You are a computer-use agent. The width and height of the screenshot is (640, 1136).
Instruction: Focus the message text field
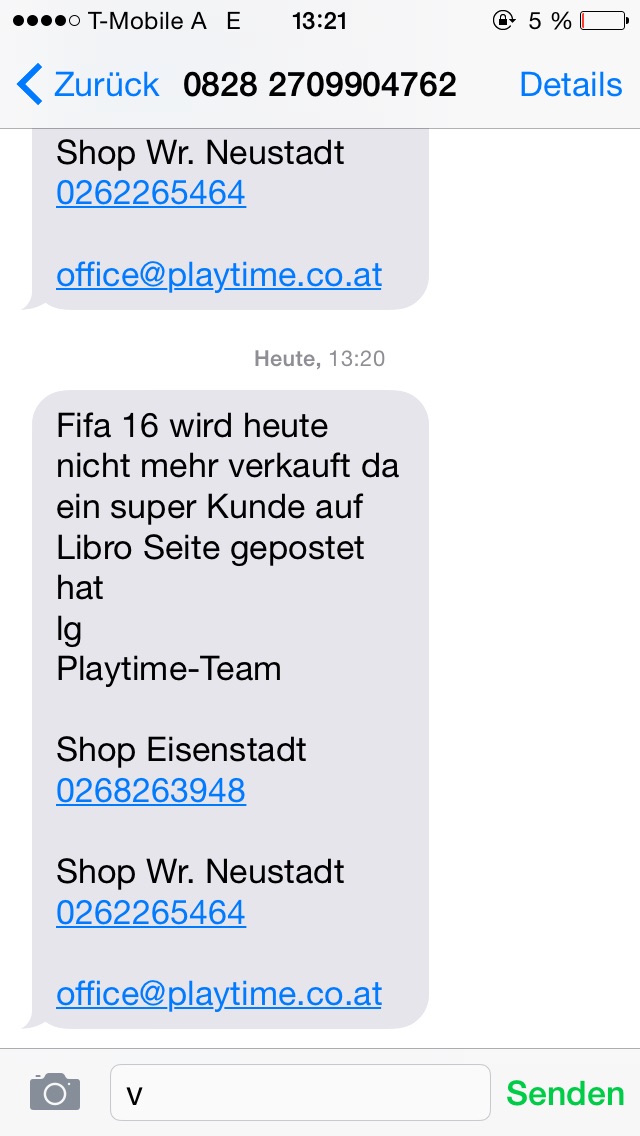300,1092
